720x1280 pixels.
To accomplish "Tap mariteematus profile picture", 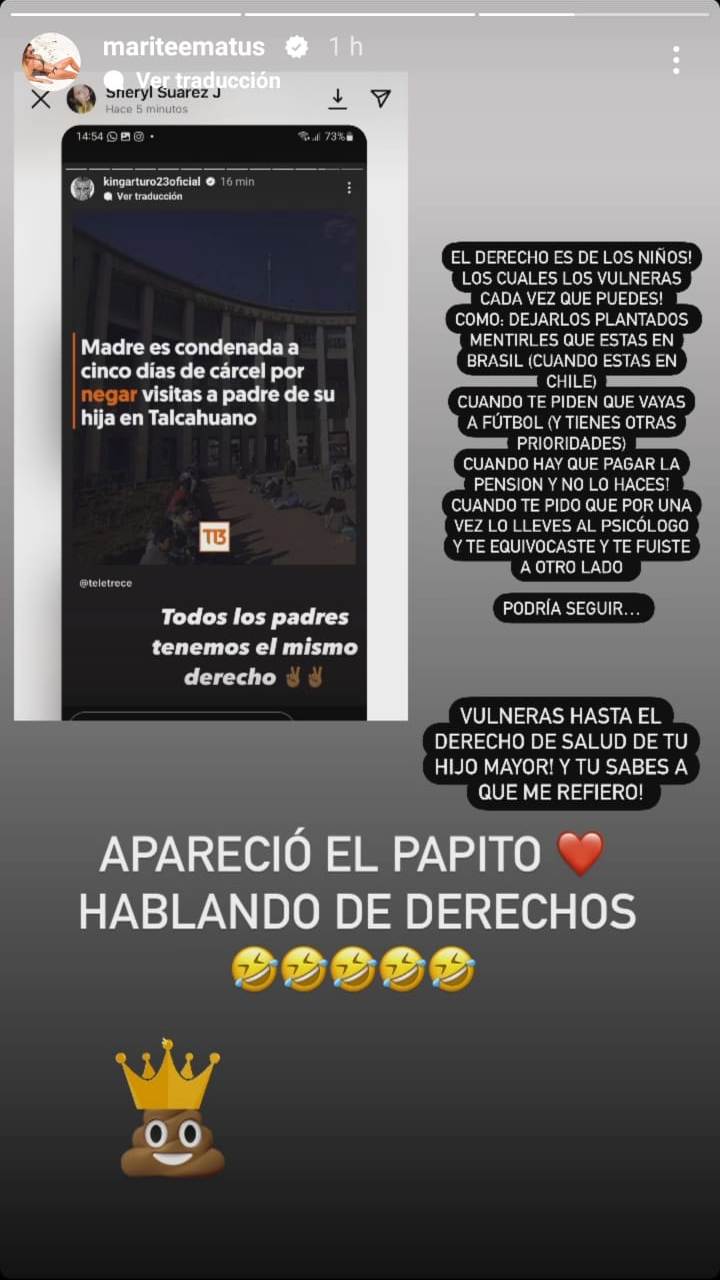I will (x=51, y=61).
